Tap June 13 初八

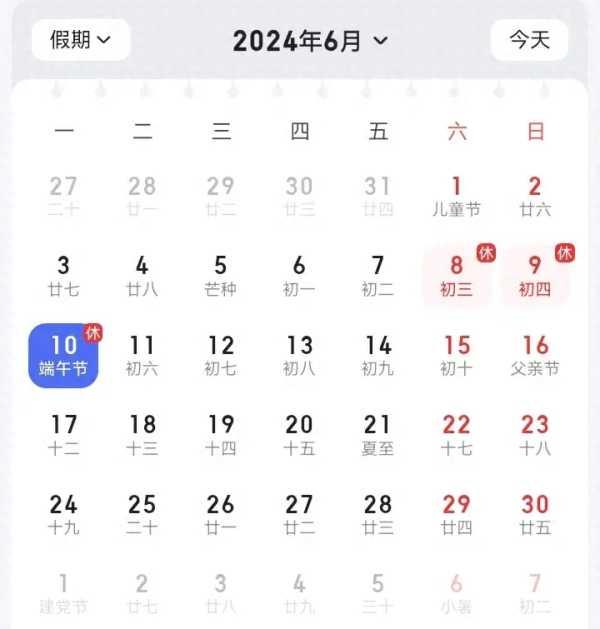[x=299, y=356]
